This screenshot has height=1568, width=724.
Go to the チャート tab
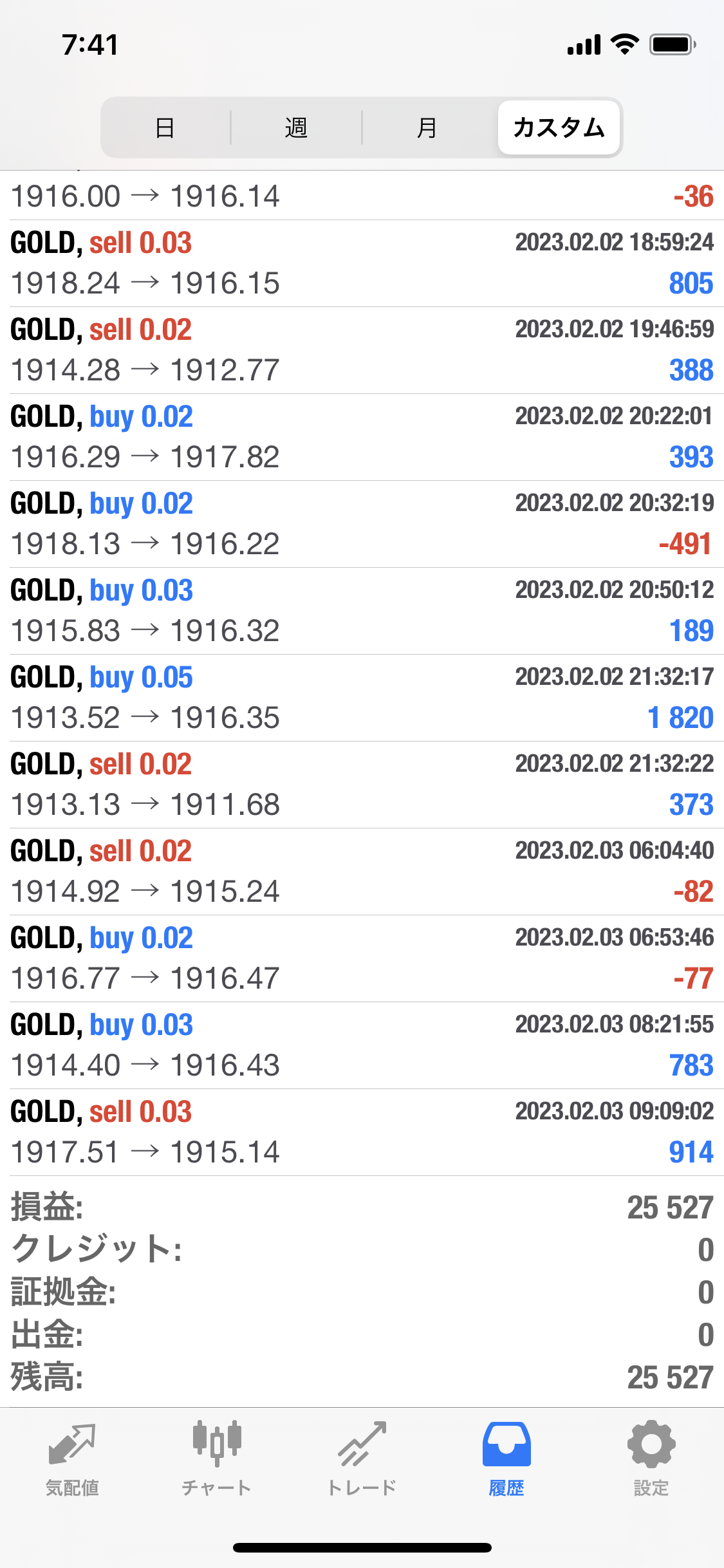[217, 1459]
